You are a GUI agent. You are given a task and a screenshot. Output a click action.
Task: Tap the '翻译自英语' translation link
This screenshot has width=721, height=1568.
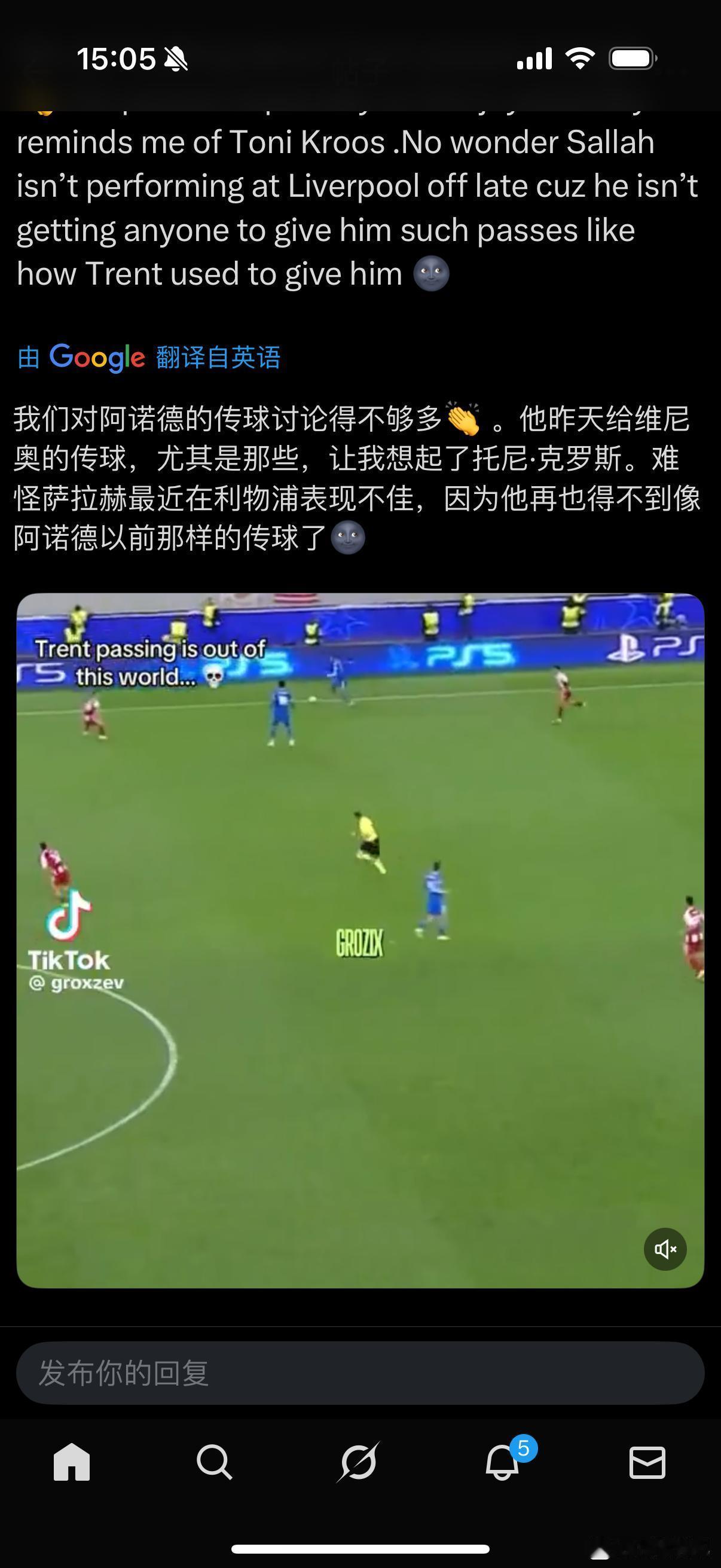[216, 359]
